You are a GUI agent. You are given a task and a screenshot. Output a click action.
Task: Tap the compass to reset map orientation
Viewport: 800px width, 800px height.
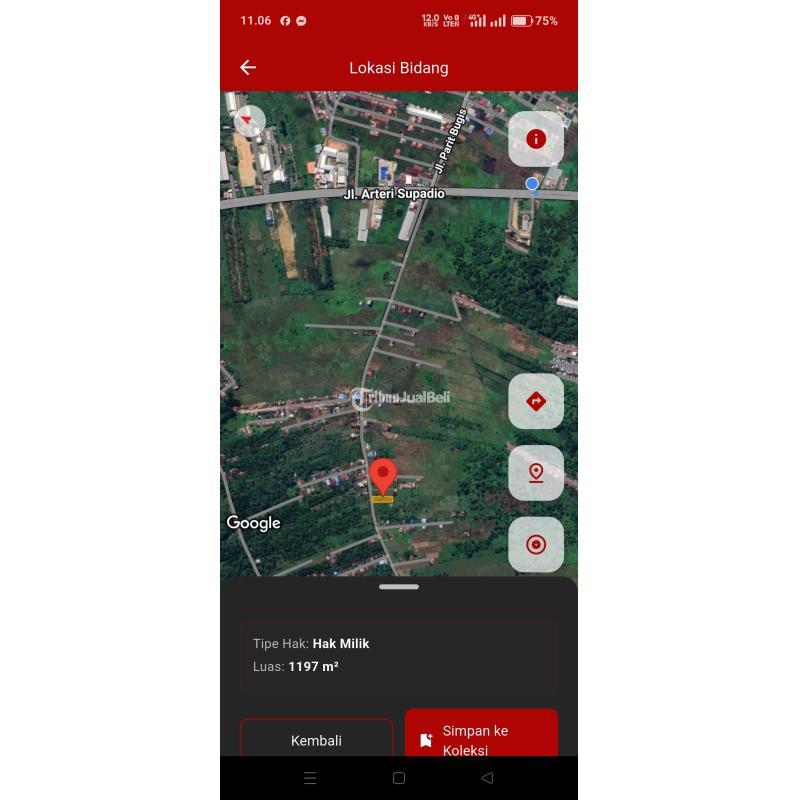click(249, 121)
